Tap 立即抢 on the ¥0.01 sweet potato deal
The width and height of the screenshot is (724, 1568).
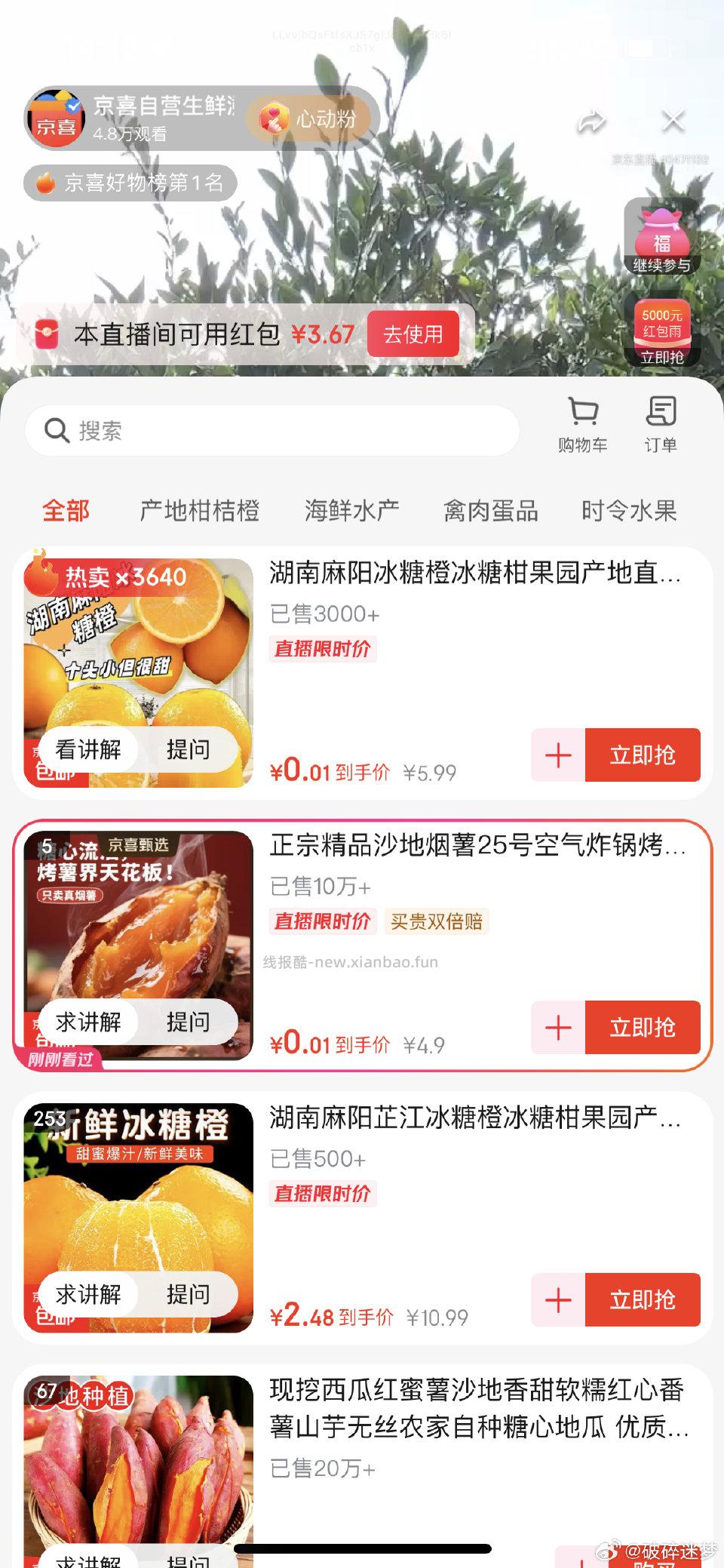[645, 1028]
